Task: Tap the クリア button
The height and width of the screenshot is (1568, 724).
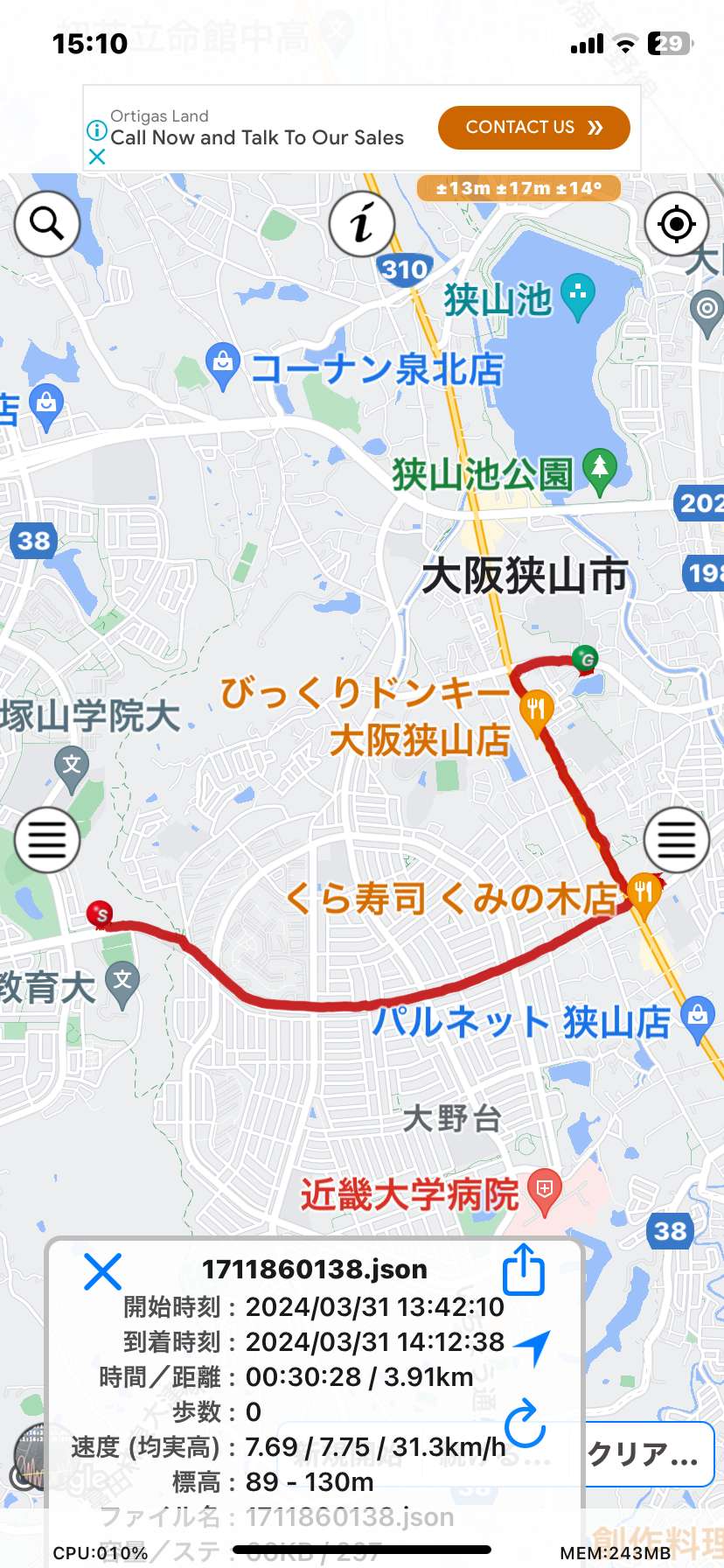Action: pyautogui.click(x=649, y=1454)
